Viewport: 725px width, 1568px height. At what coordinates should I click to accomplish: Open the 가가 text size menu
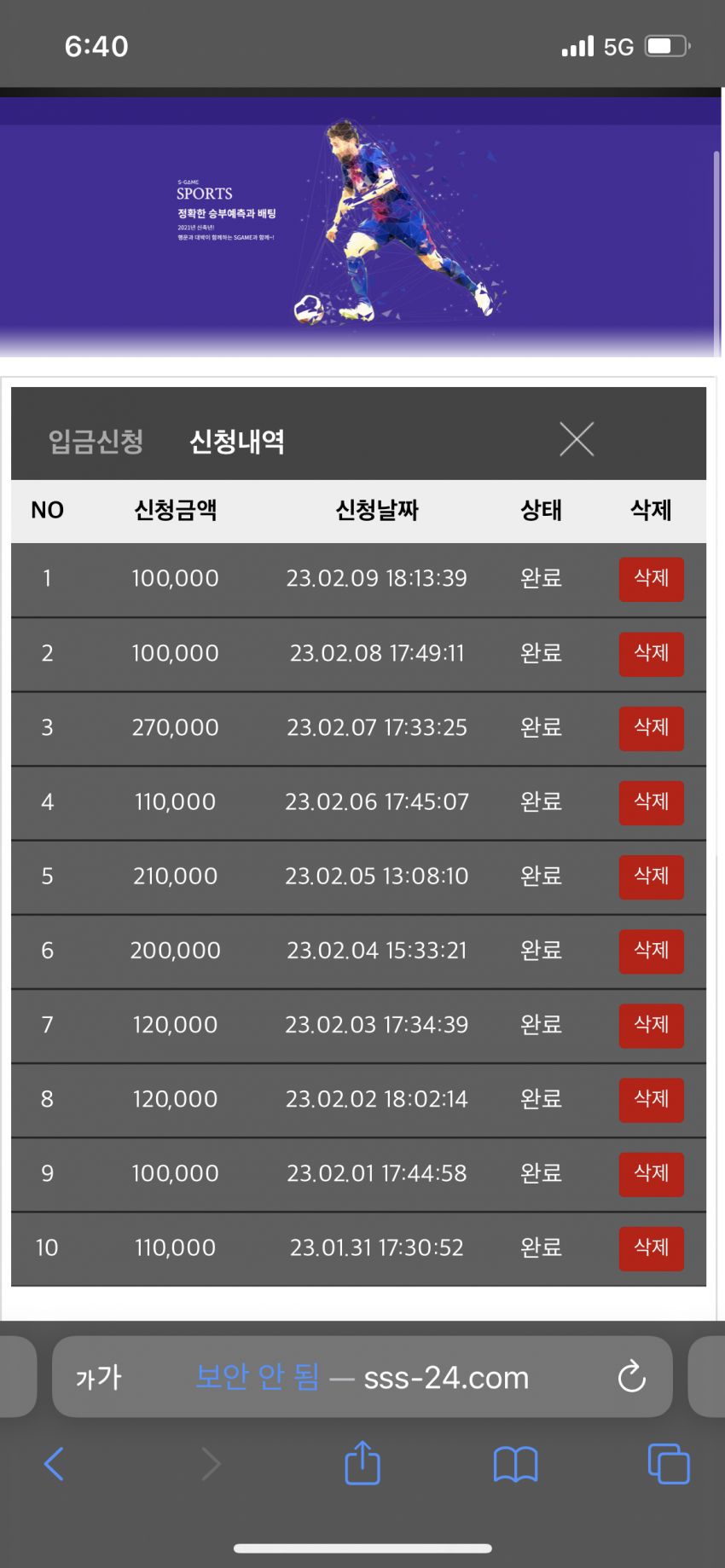pos(99,1377)
